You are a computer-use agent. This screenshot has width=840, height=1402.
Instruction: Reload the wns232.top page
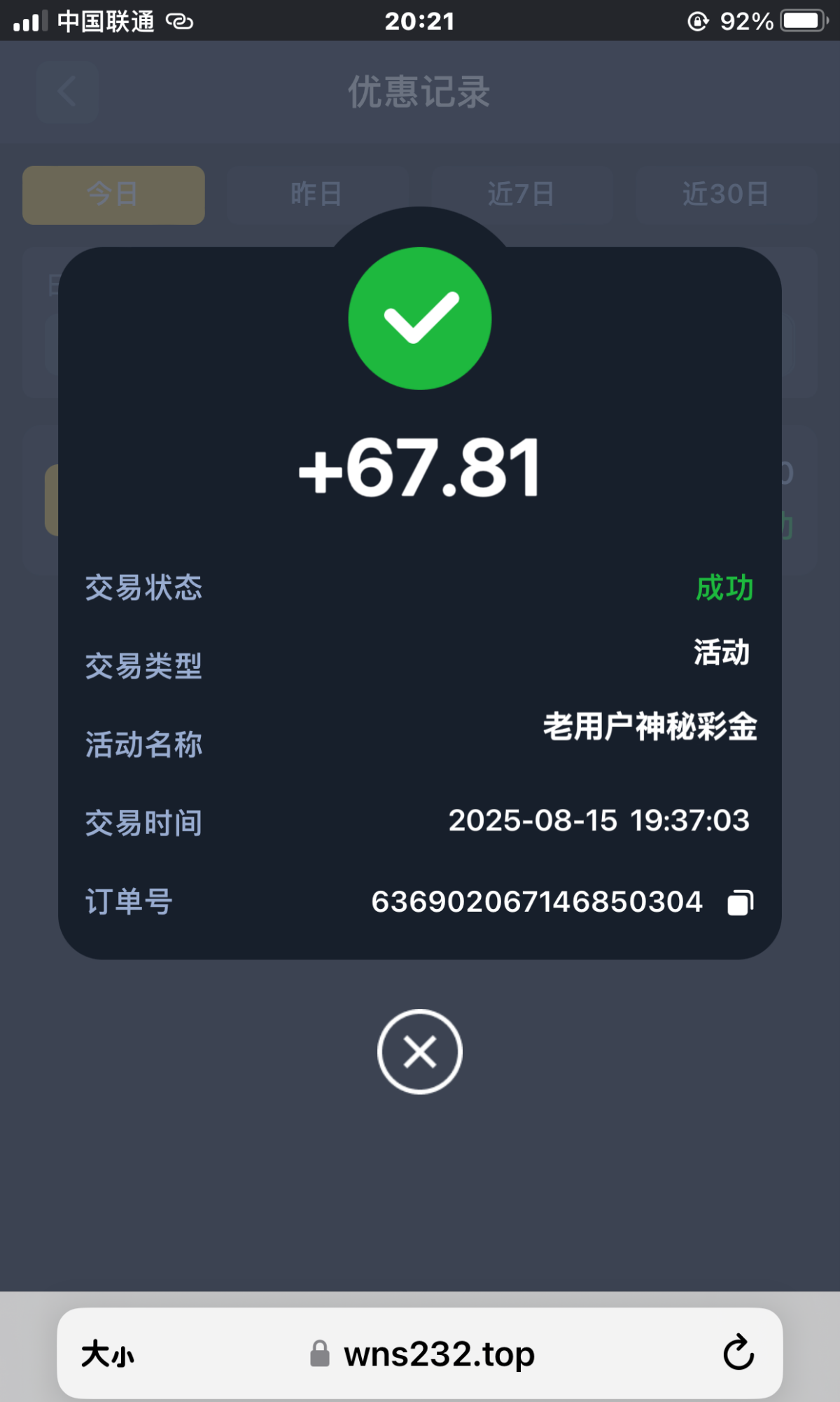coord(738,1353)
